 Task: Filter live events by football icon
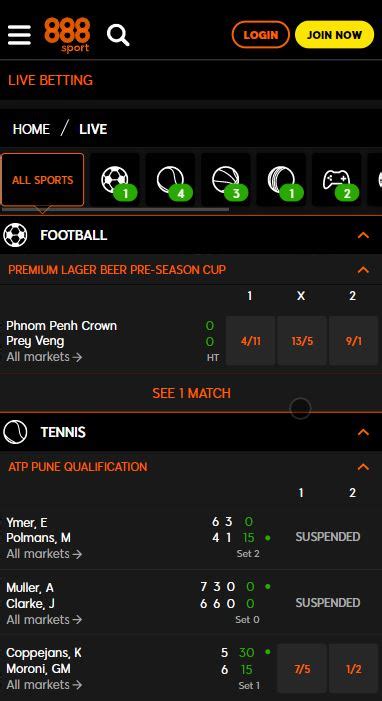point(115,180)
